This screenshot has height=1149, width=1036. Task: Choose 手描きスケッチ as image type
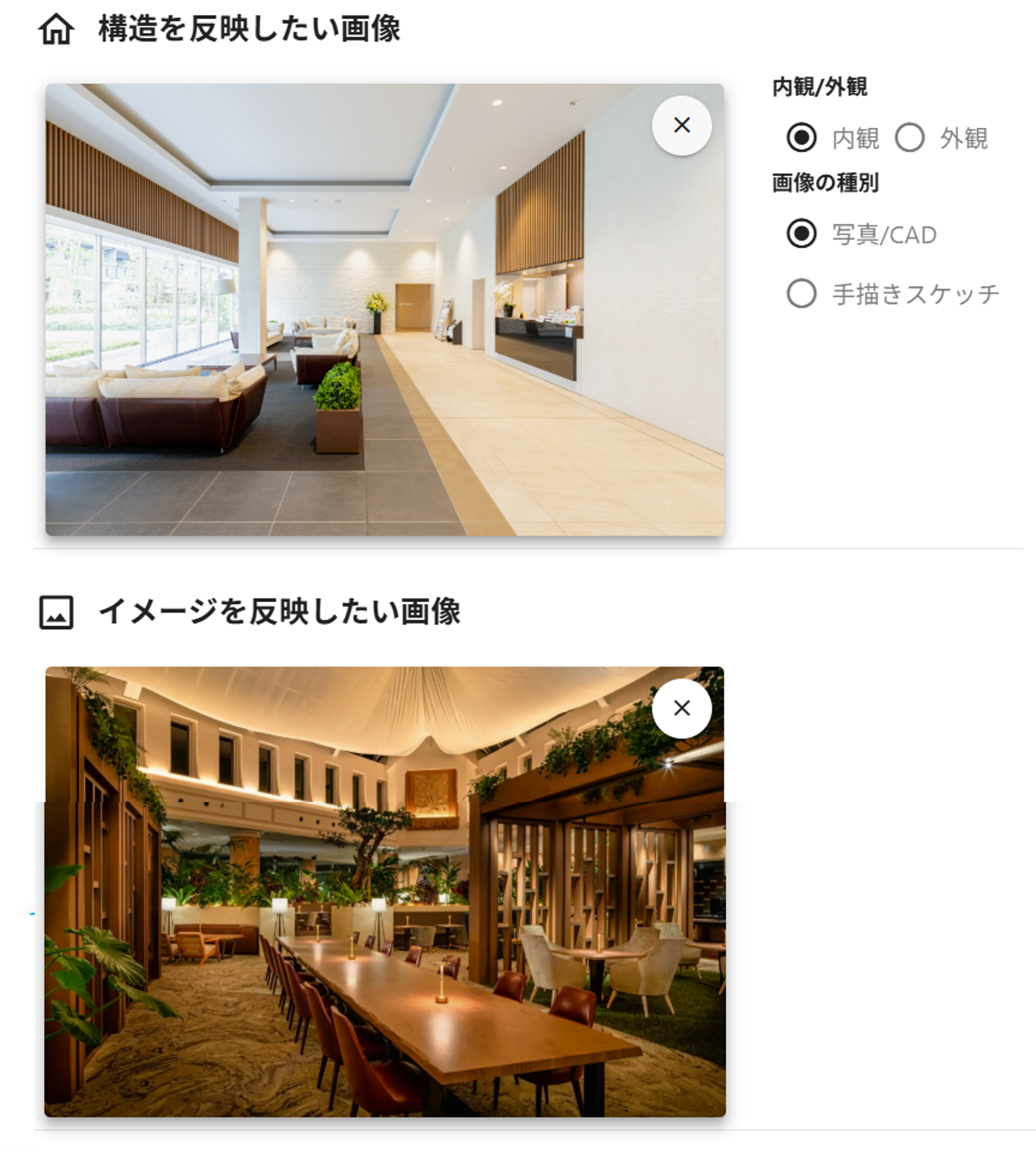tap(801, 294)
